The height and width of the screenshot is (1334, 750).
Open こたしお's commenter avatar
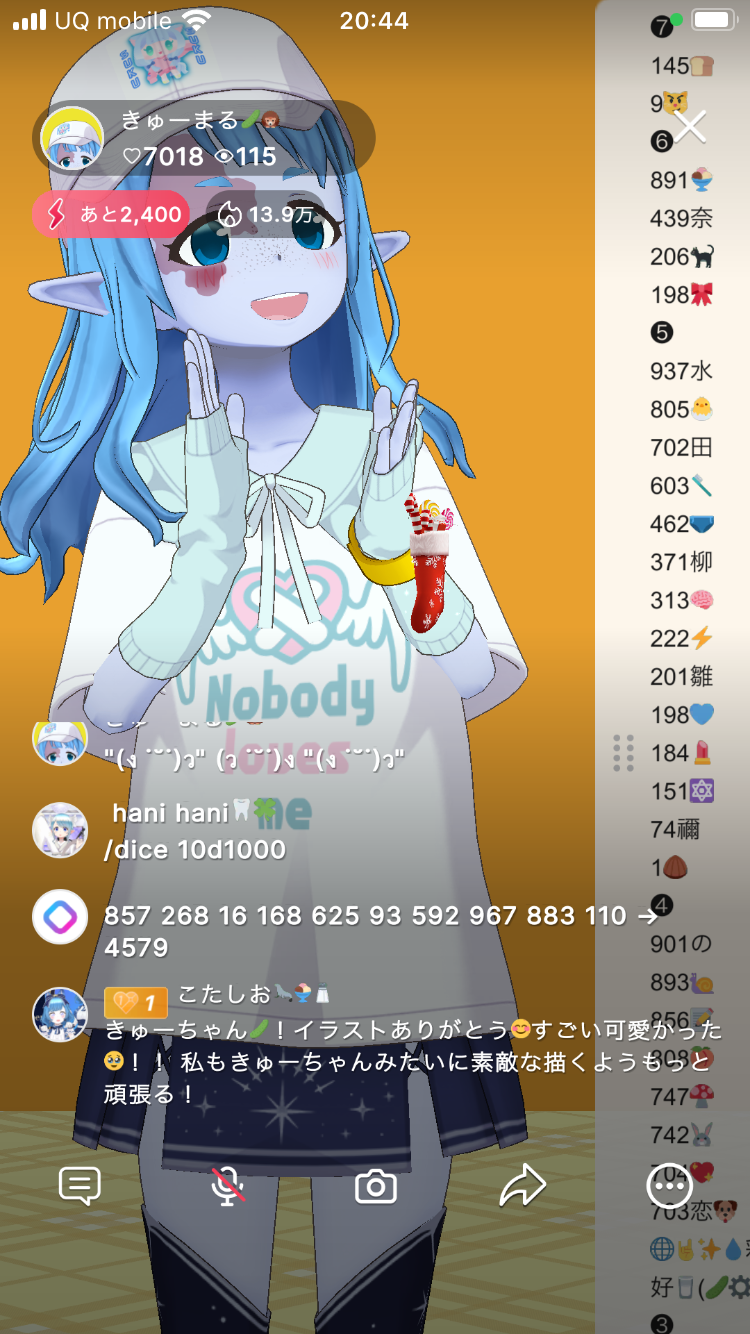coord(60,1014)
